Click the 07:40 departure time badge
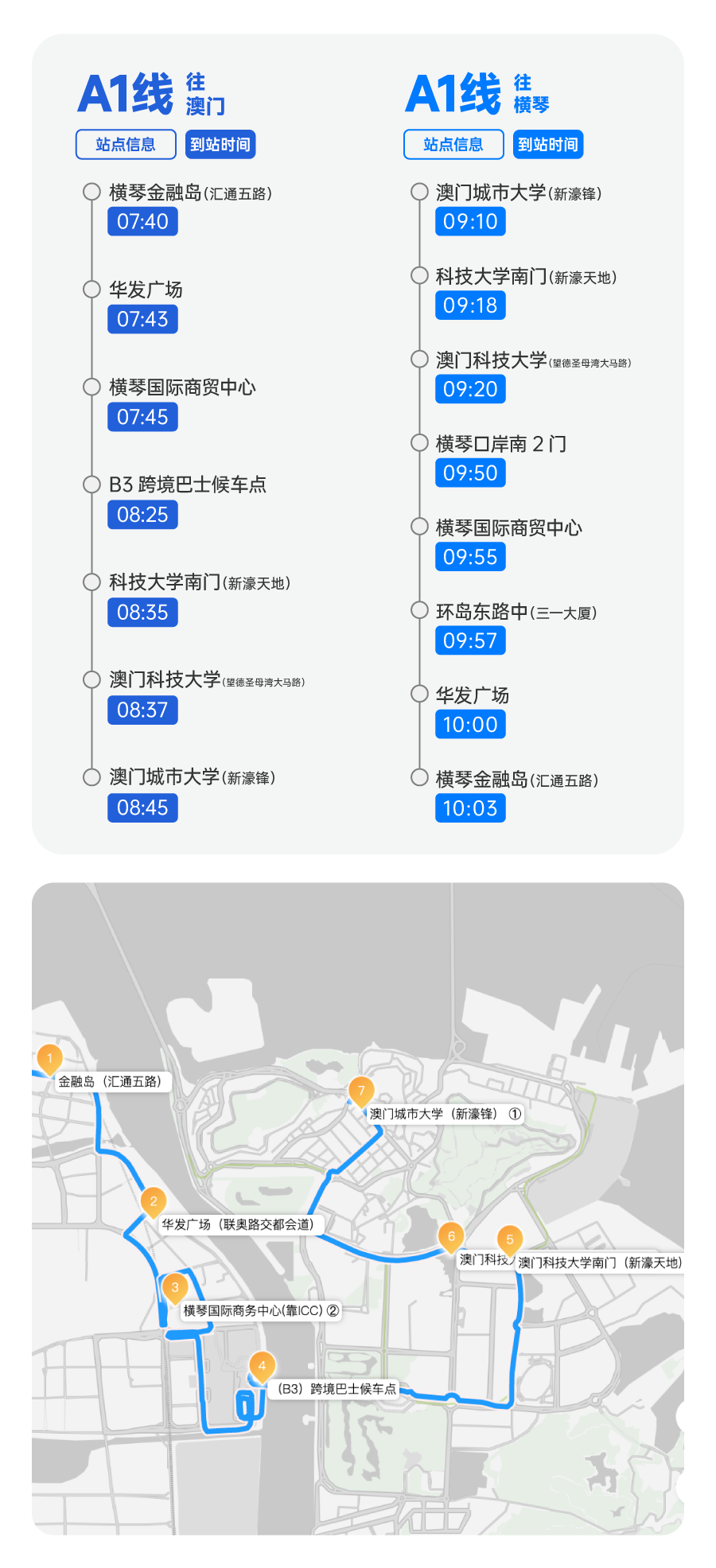The image size is (716, 1568). [142, 222]
